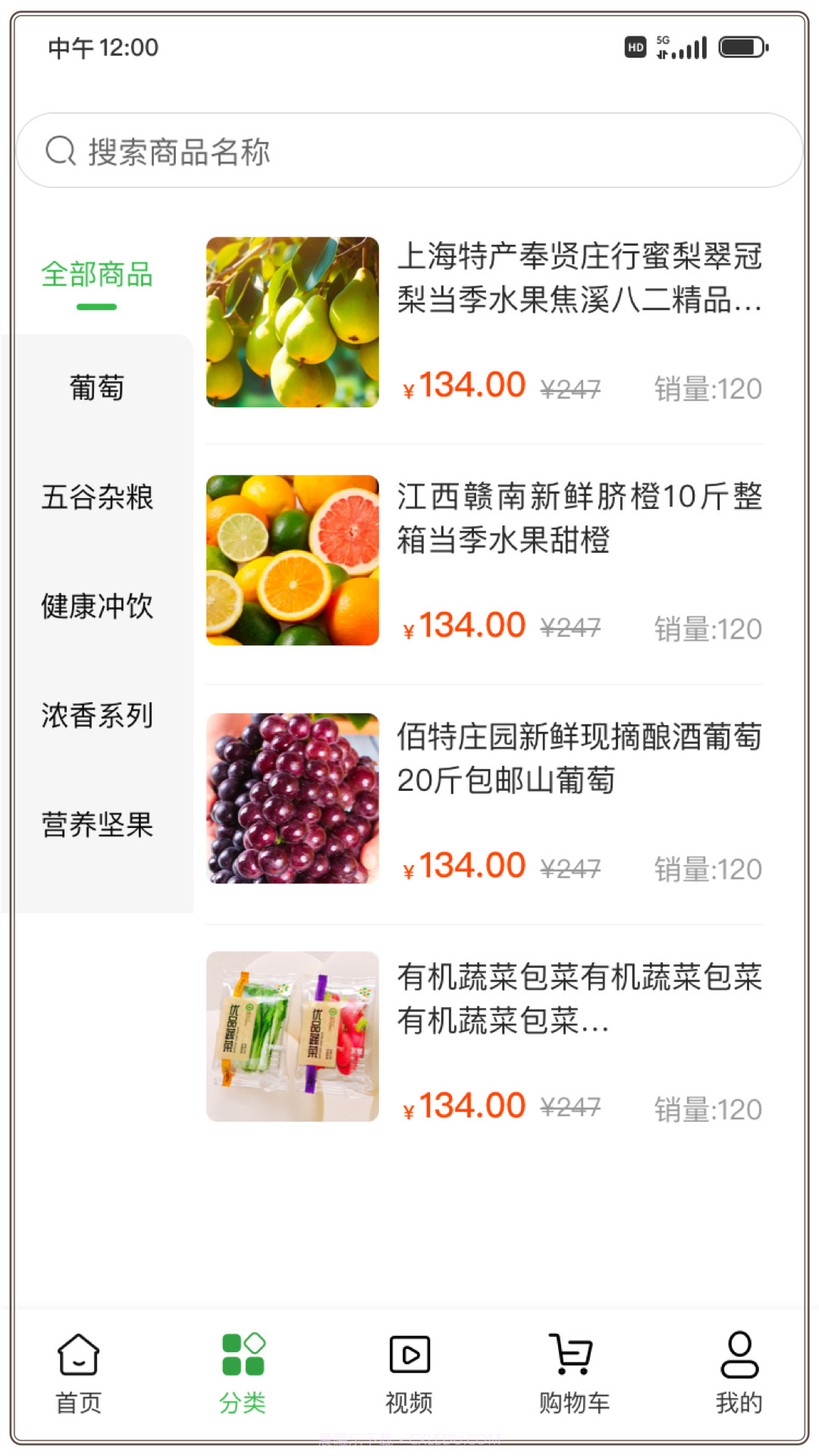Open the 江西赣南新鲜脐橙 product title

(581, 519)
